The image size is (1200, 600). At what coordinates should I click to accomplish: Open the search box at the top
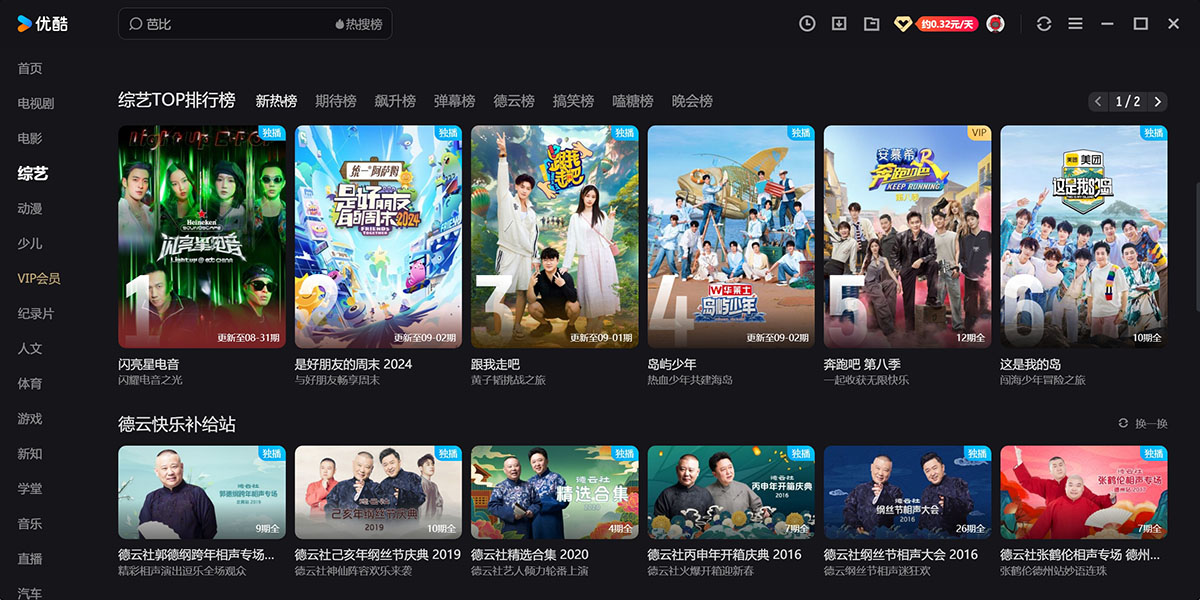(x=230, y=24)
